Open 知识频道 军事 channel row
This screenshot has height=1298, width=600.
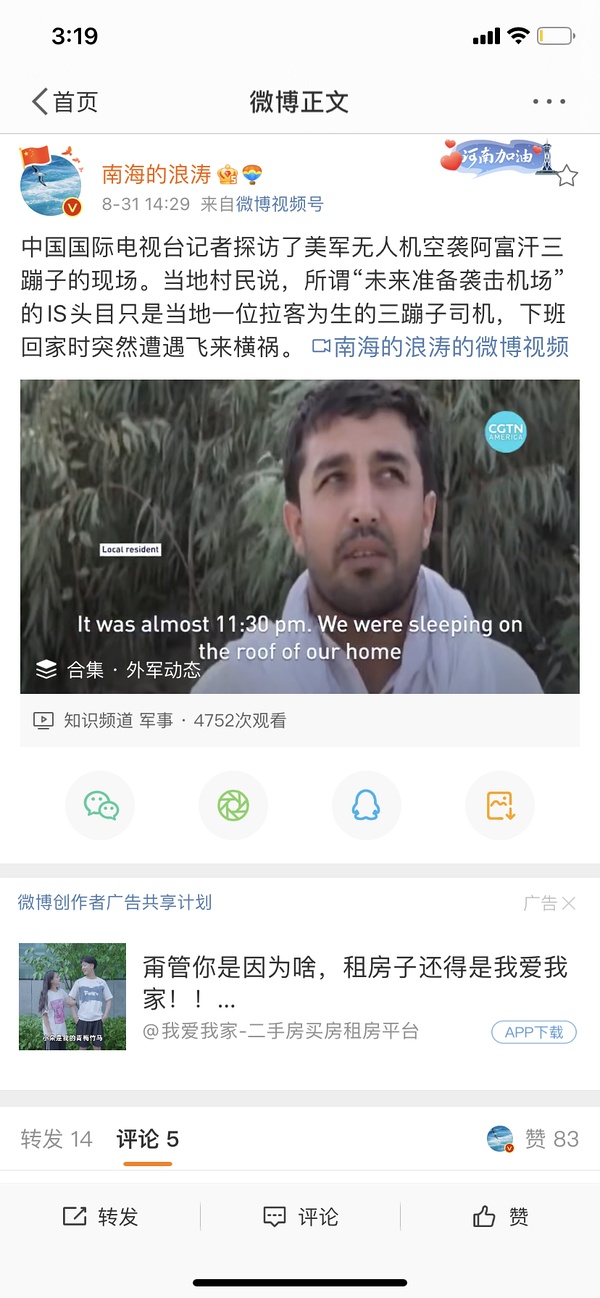(x=160, y=720)
